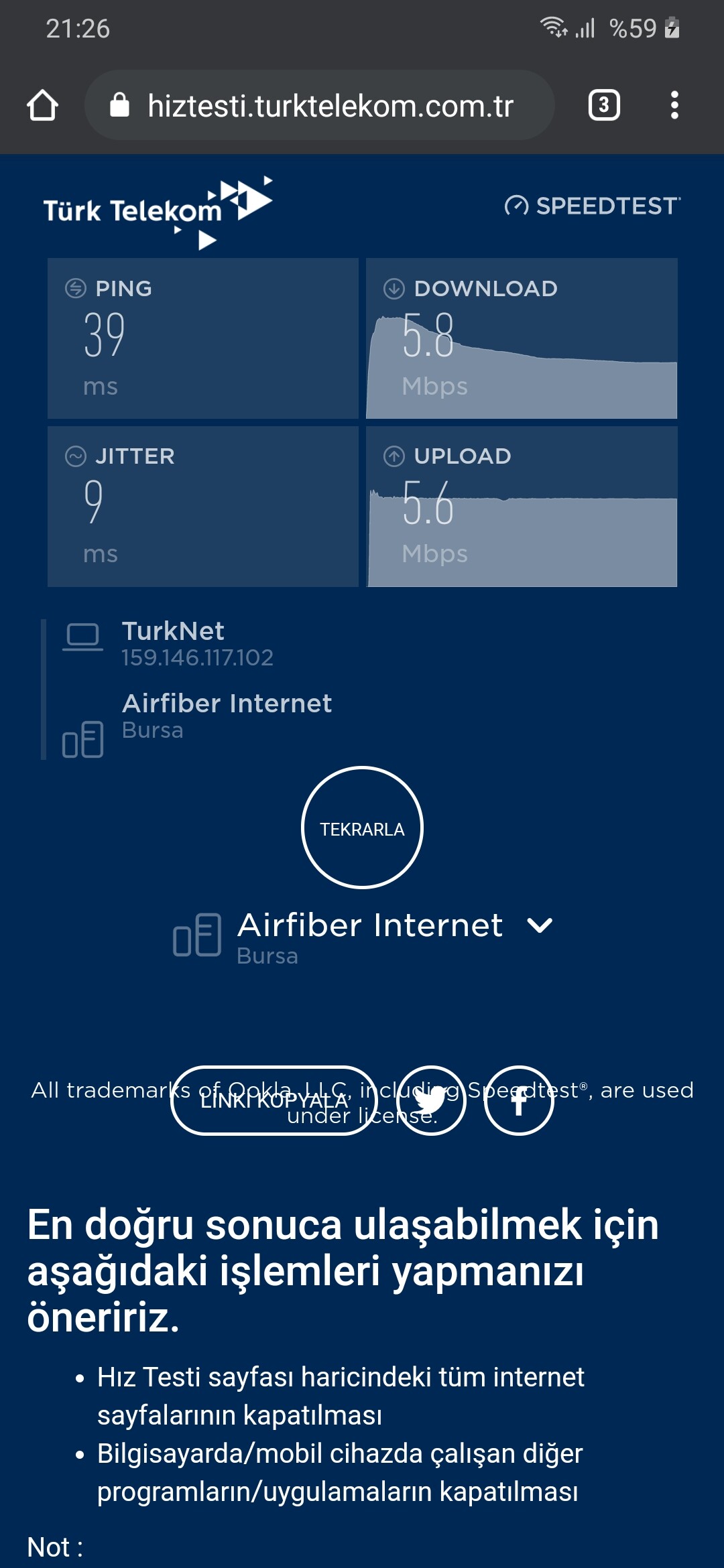This screenshot has height=1568, width=724.
Task: Tap the hiztesti.turktelekom.com.tr address bar
Action: coord(319,105)
